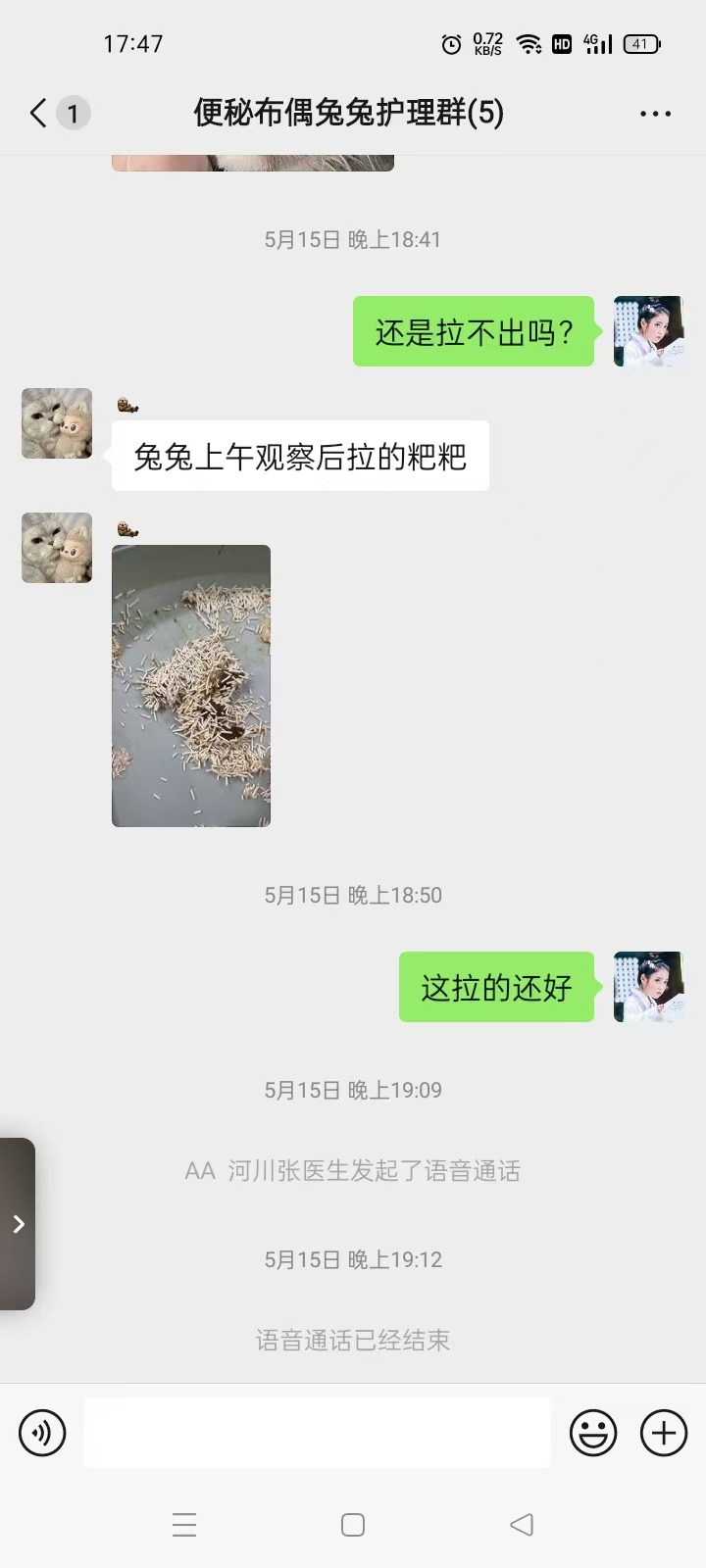The image size is (706, 1568).
Task: Expand the side panel arrow tab
Action: [18, 1223]
